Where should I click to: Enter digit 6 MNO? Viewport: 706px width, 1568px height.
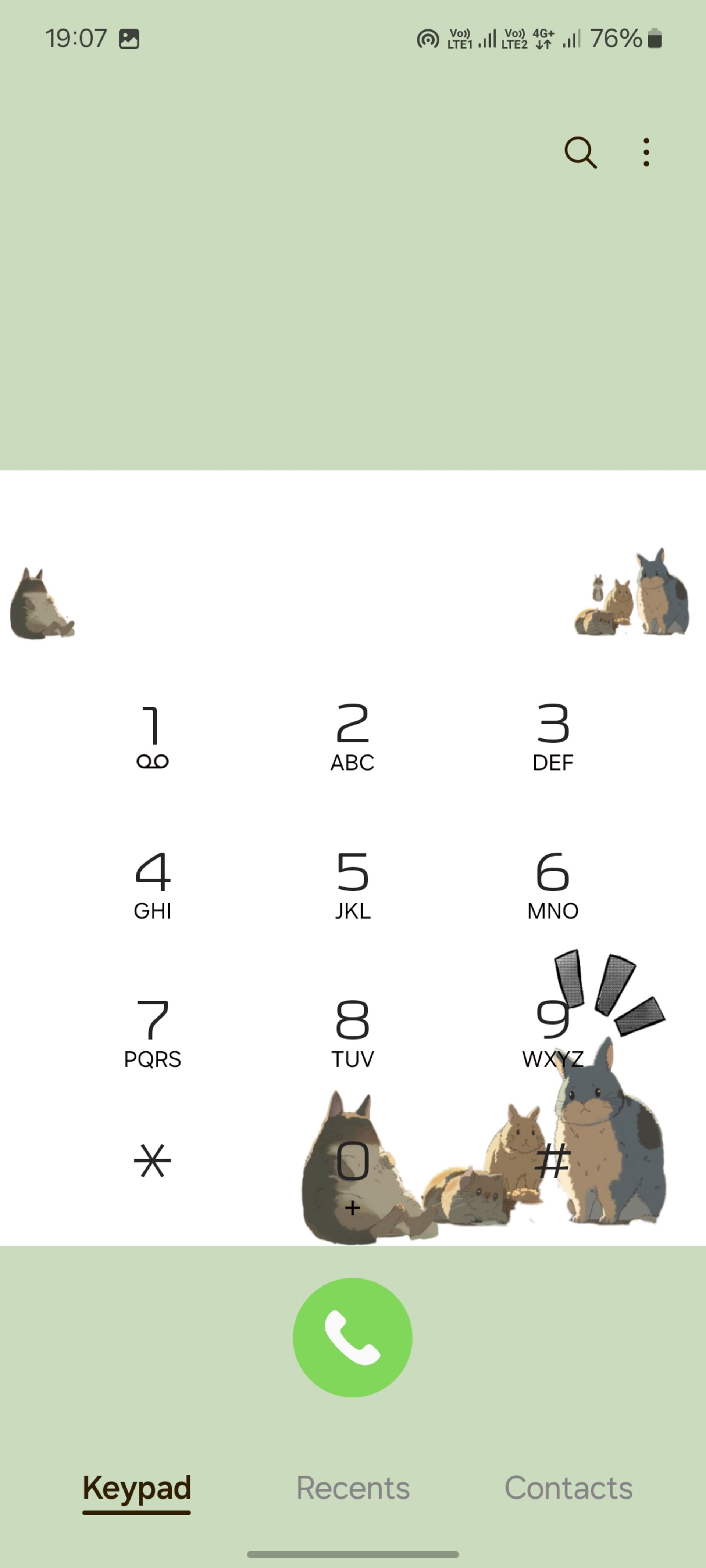coord(553,885)
